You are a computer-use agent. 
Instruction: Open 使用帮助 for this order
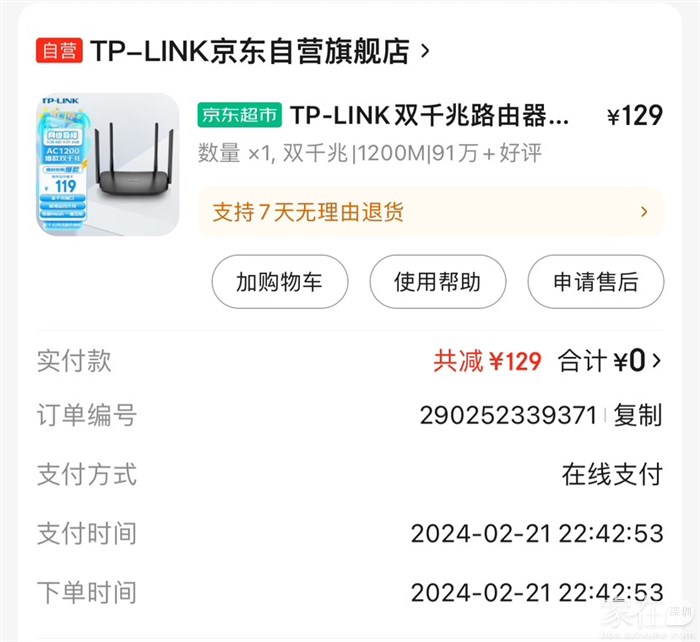(x=437, y=282)
